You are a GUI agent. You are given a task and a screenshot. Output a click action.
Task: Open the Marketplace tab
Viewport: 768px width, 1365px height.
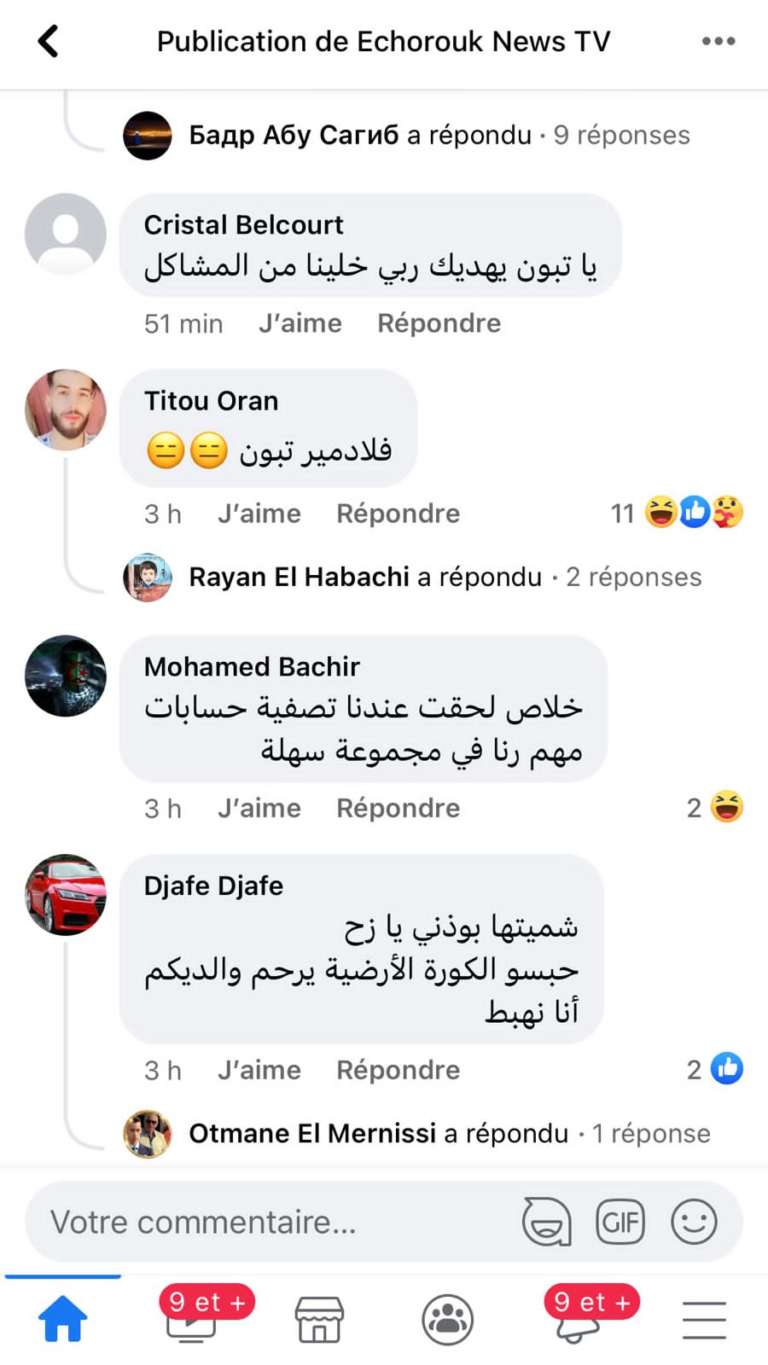point(319,1320)
